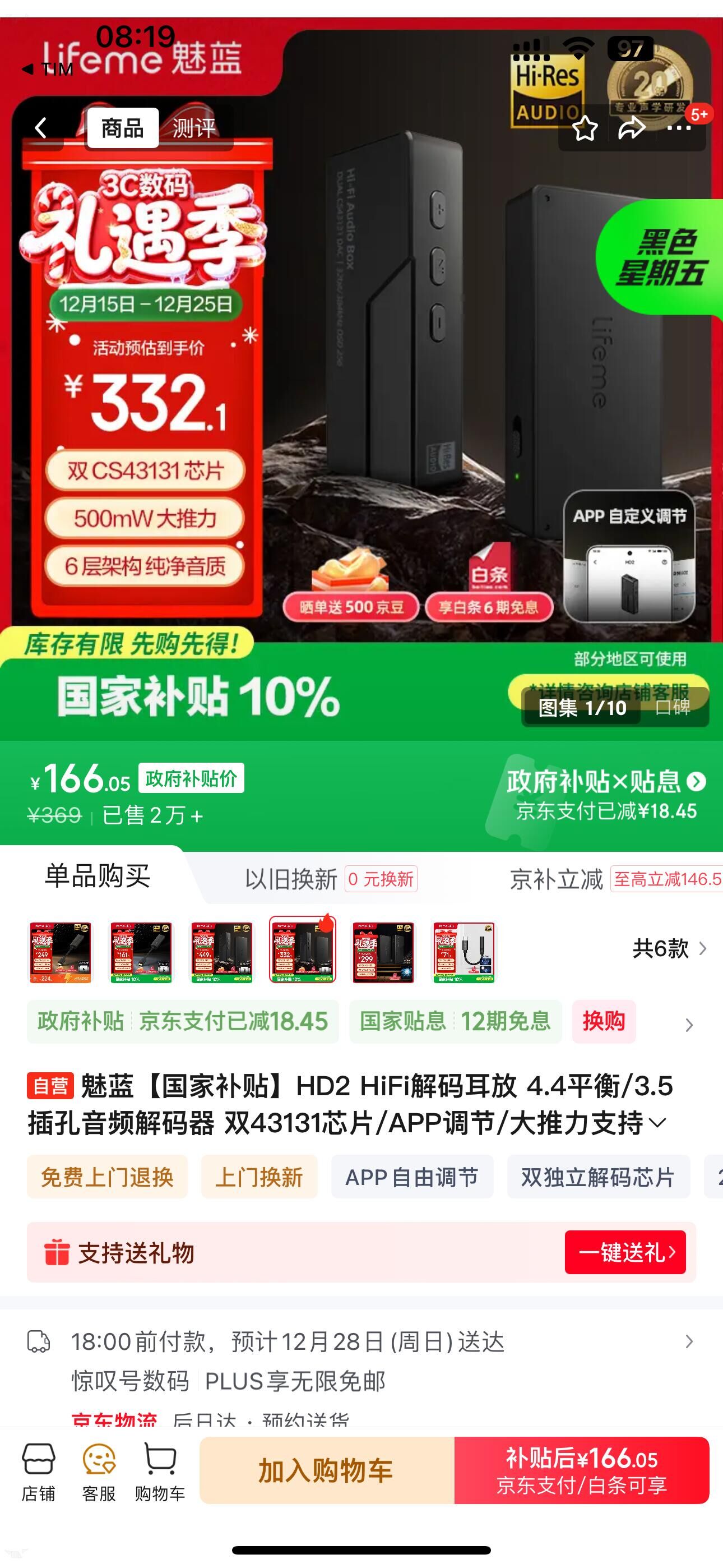Viewport: 723px width, 1568px height.
Task: Share this product
Action: 632,128
